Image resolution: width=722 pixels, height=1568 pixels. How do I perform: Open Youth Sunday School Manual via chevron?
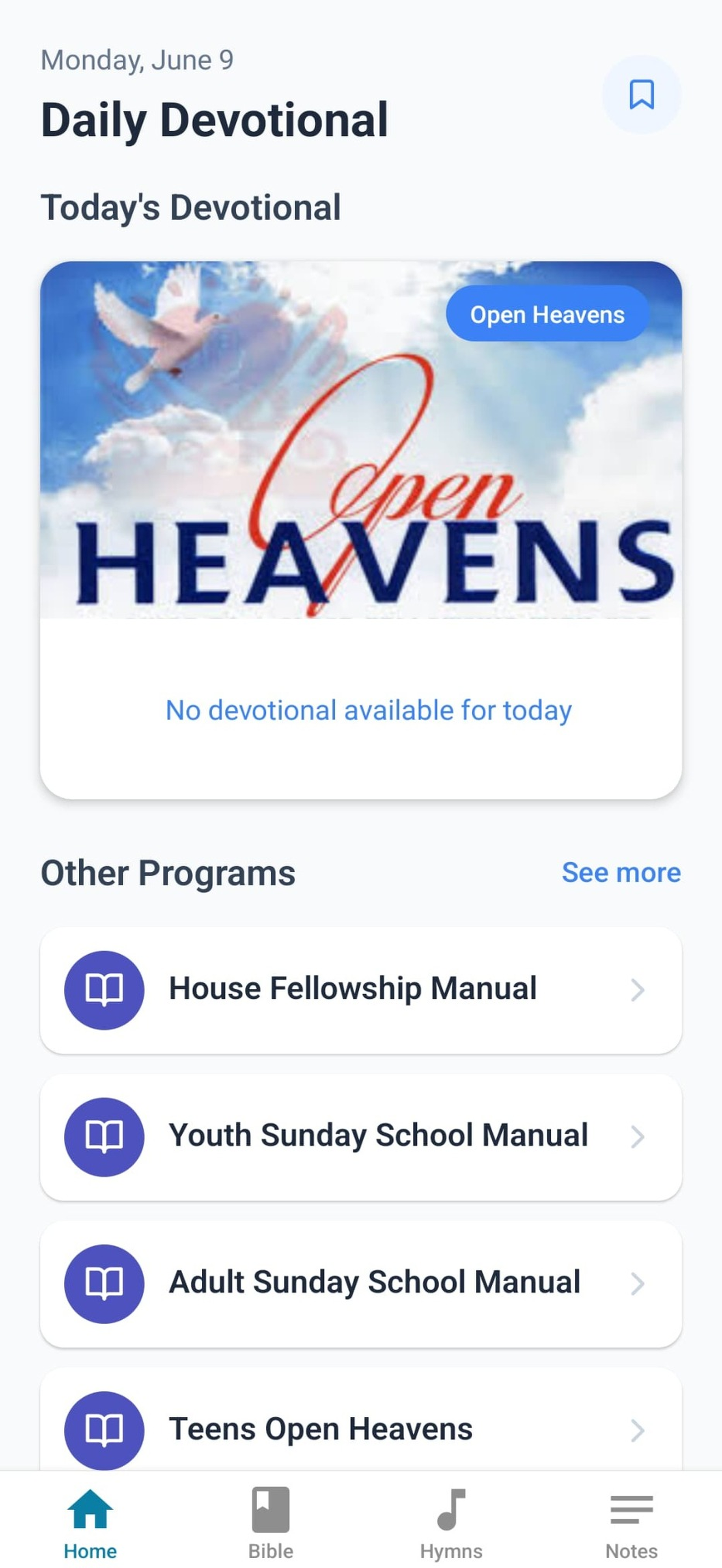pos(638,1136)
